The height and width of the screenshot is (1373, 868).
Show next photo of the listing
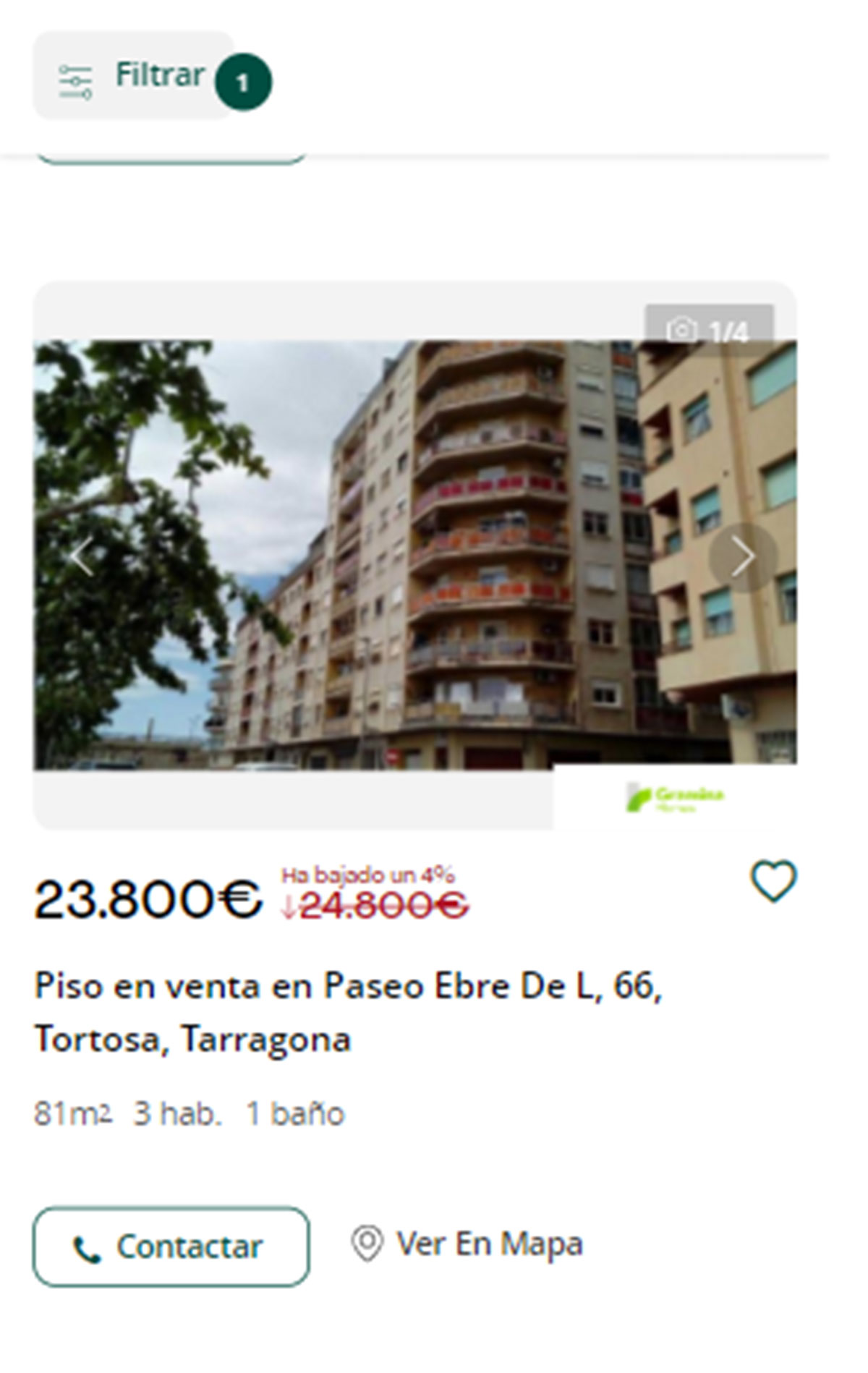[742, 557]
